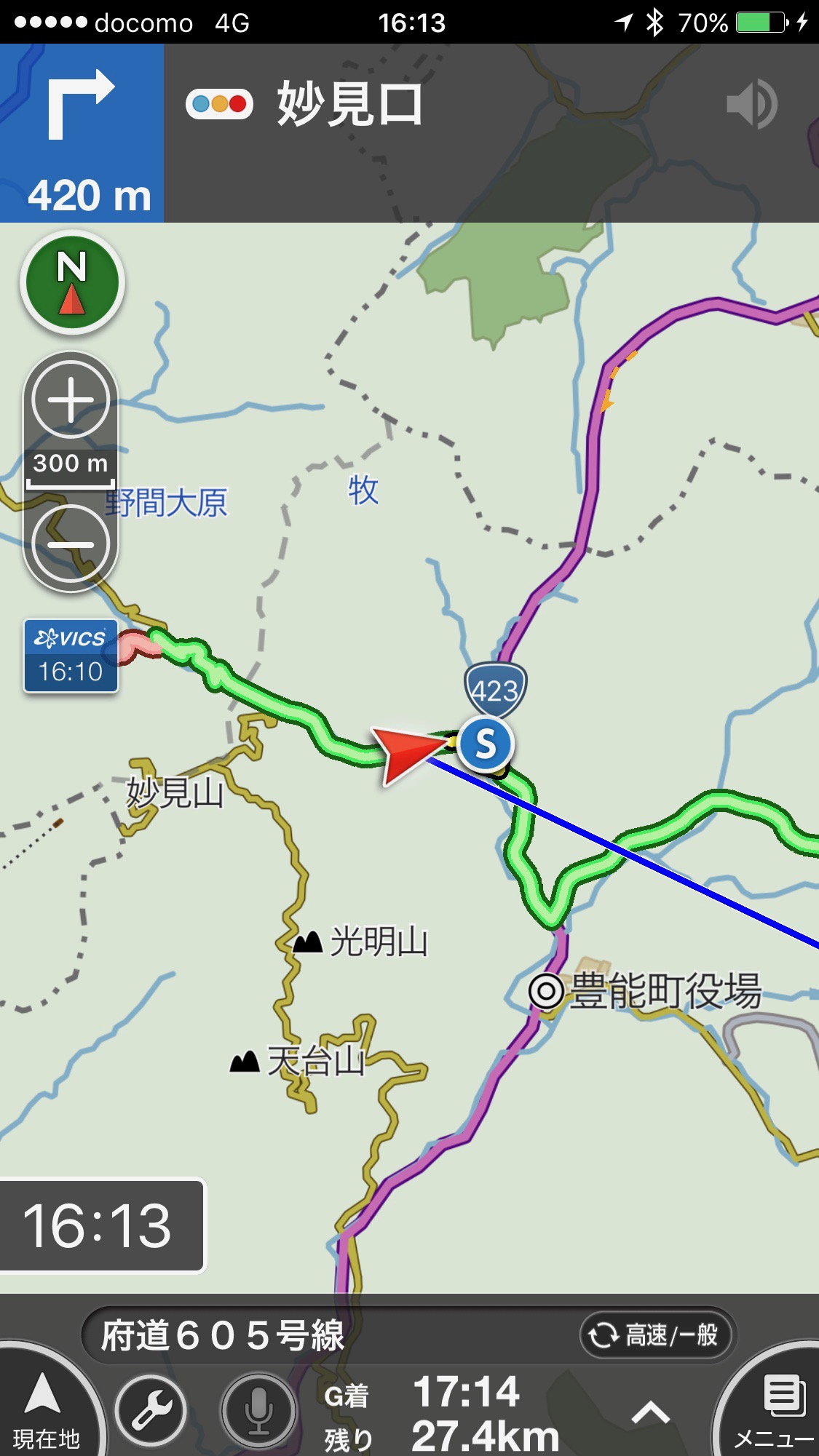
Task: Switch route type with 高速/一般 button
Action: tap(657, 1335)
